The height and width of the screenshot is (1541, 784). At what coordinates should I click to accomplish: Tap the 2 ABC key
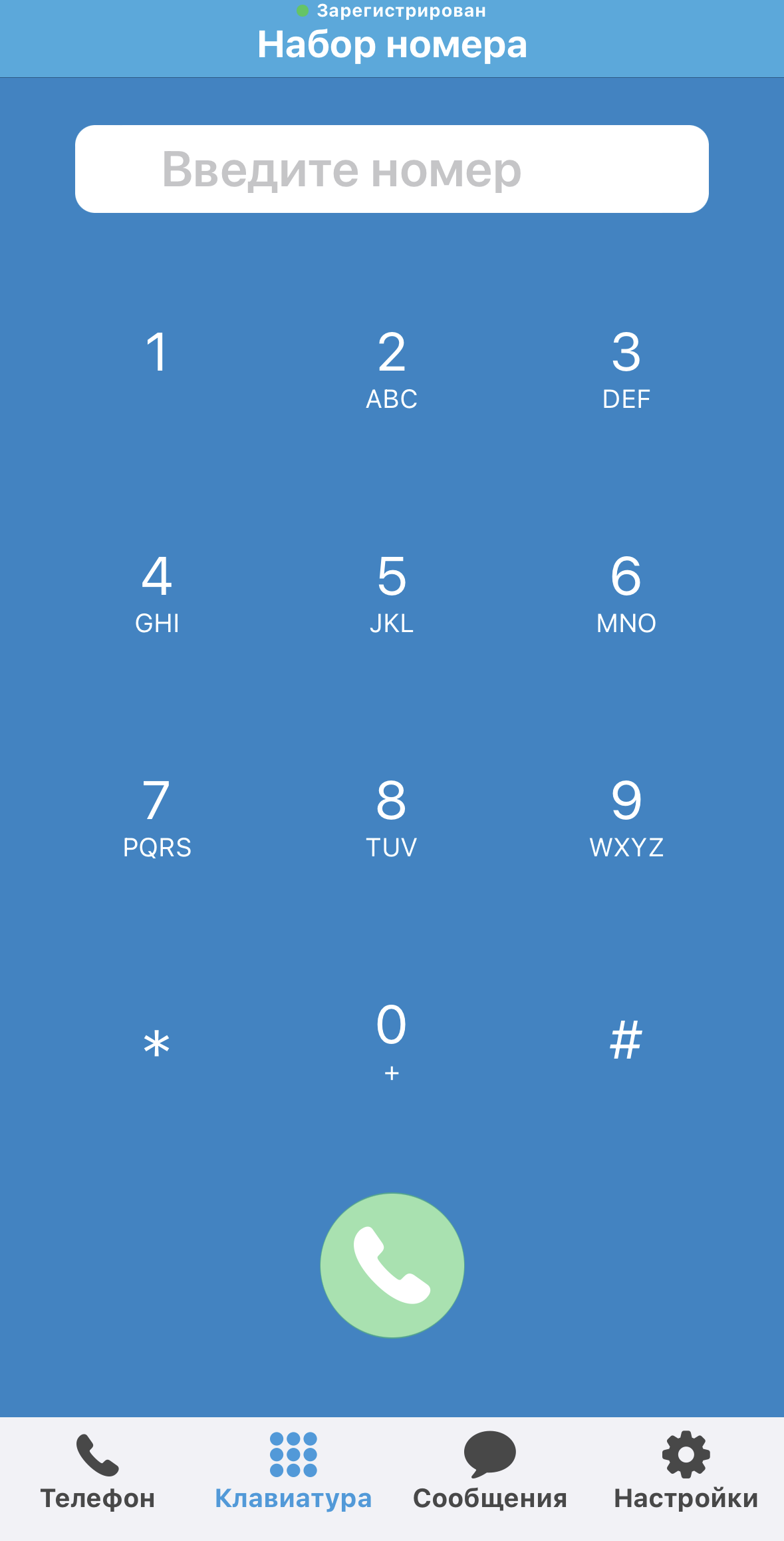click(x=392, y=369)
